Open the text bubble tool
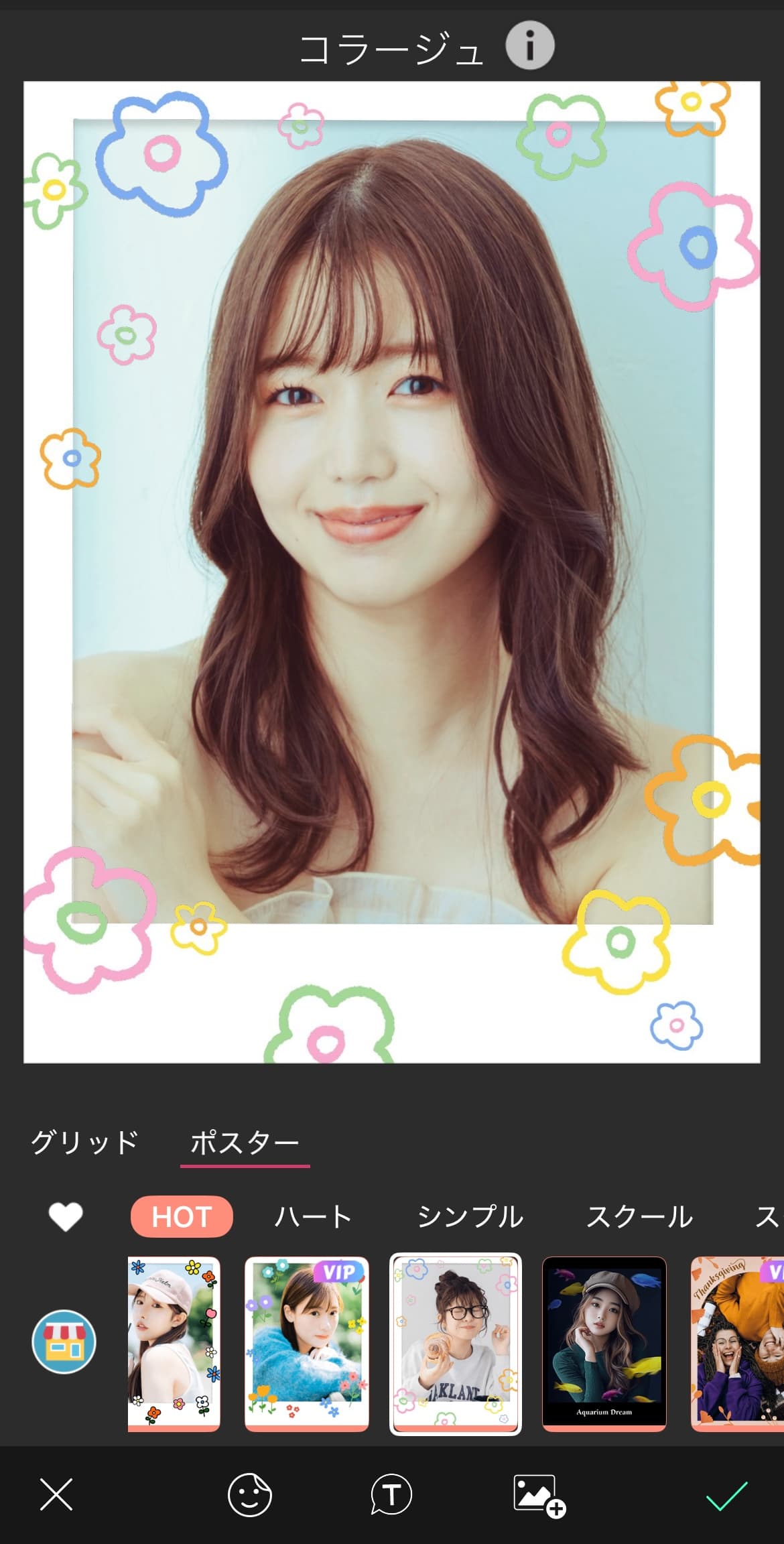784x1544 pixels. (391, 1494)
